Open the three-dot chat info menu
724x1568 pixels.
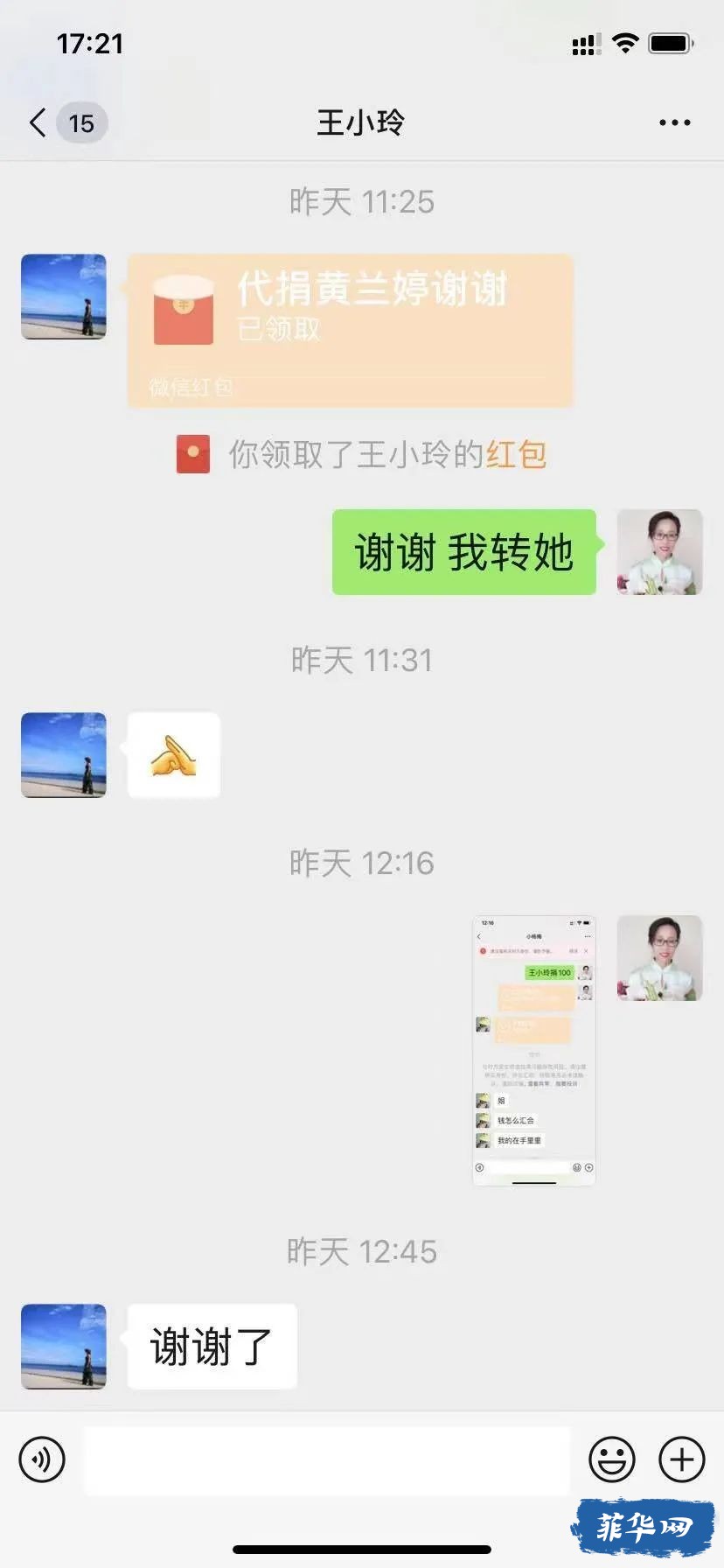pos(674,123)
